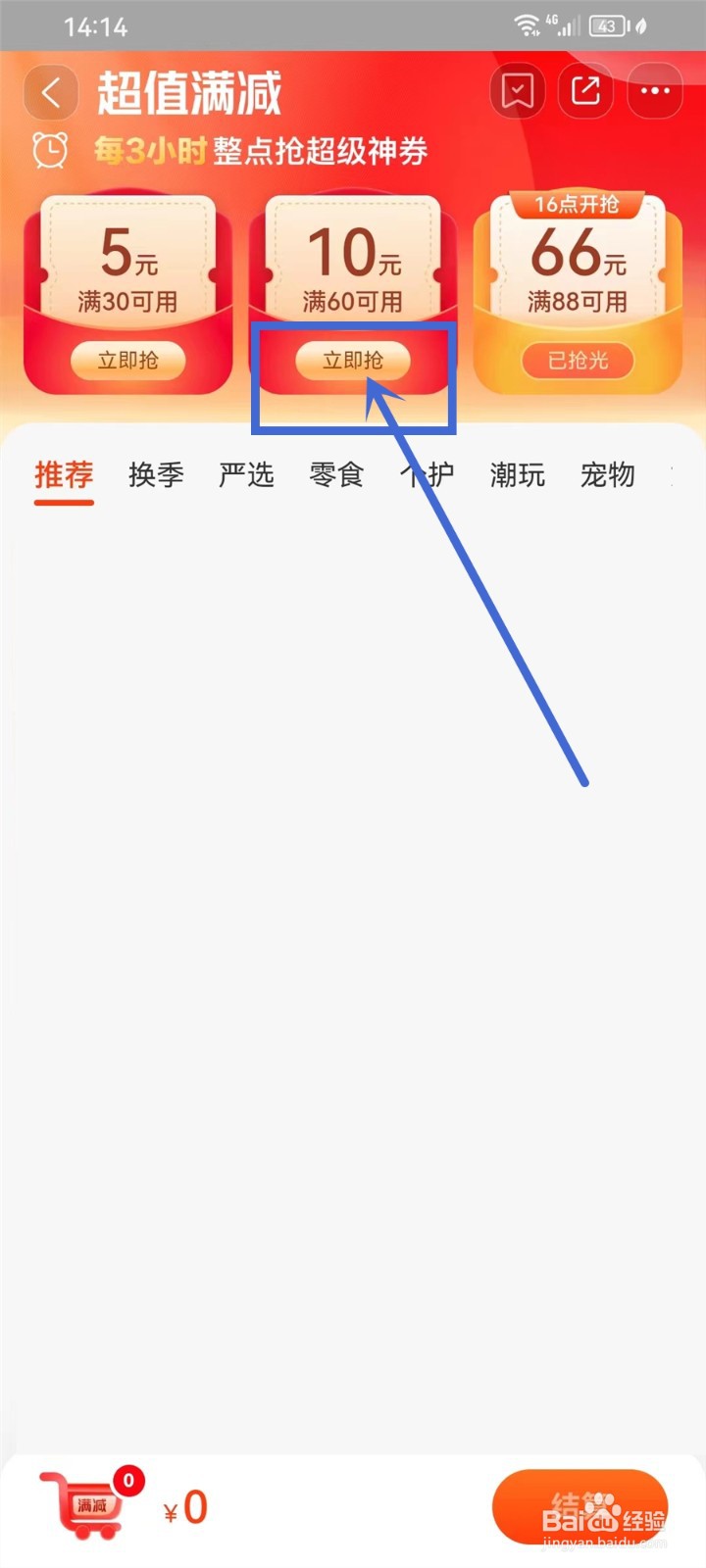Tap the back arrow at the top left

pyautogui.click(x=51, y=91)
